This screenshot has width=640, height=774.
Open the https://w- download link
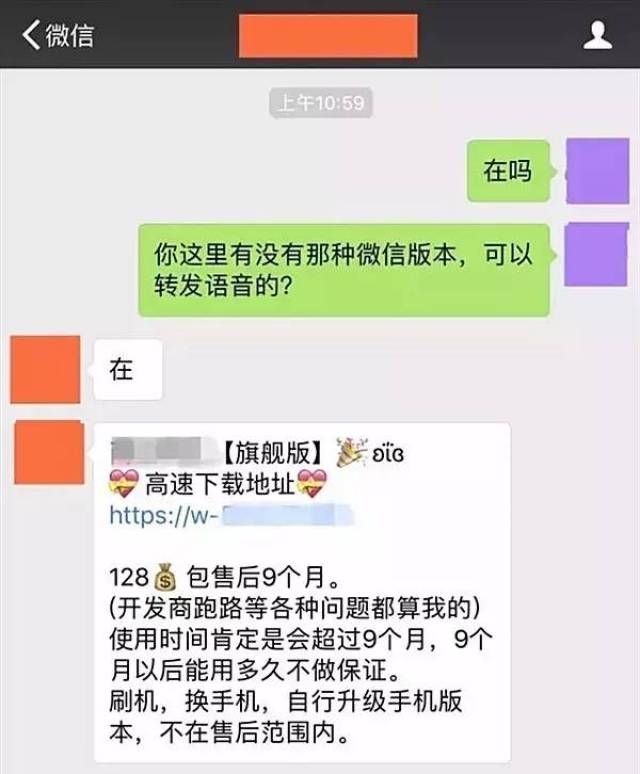point(231,516)
